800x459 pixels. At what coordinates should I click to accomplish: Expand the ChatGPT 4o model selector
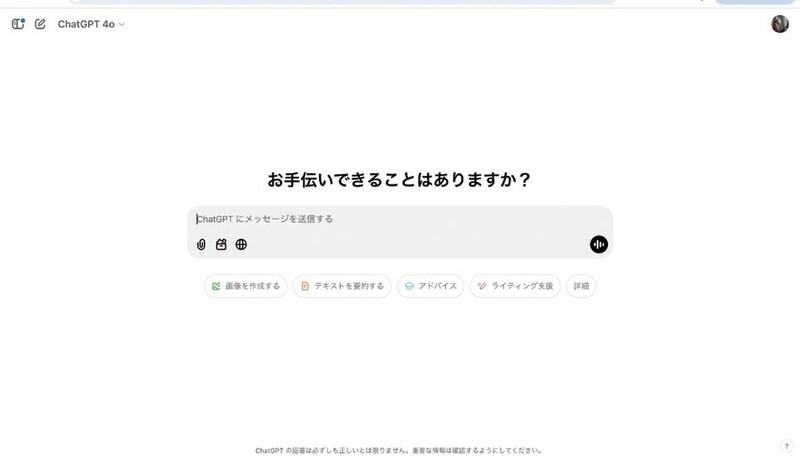[x=91, y=24]
